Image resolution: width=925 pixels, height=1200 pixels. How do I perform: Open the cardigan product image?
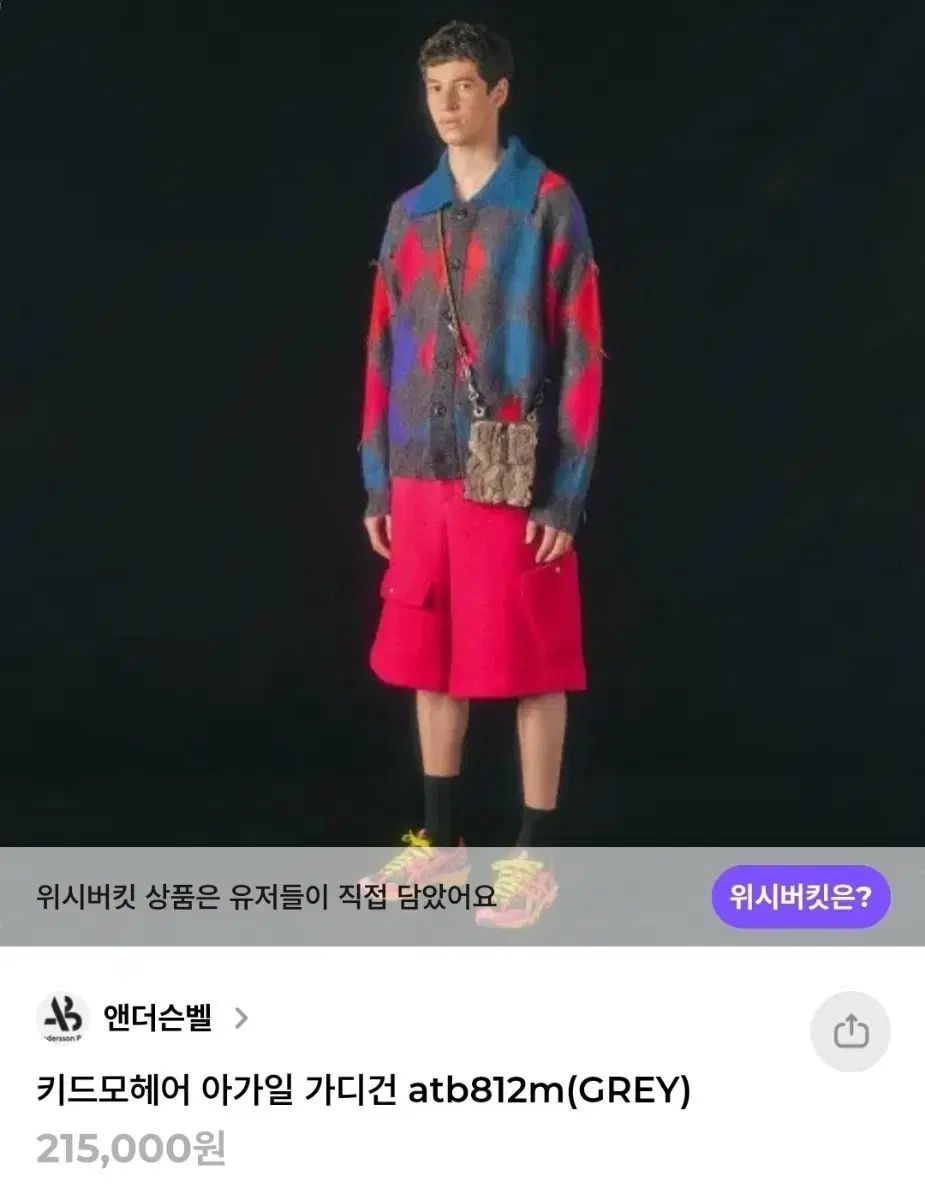[x=462, y=420]
